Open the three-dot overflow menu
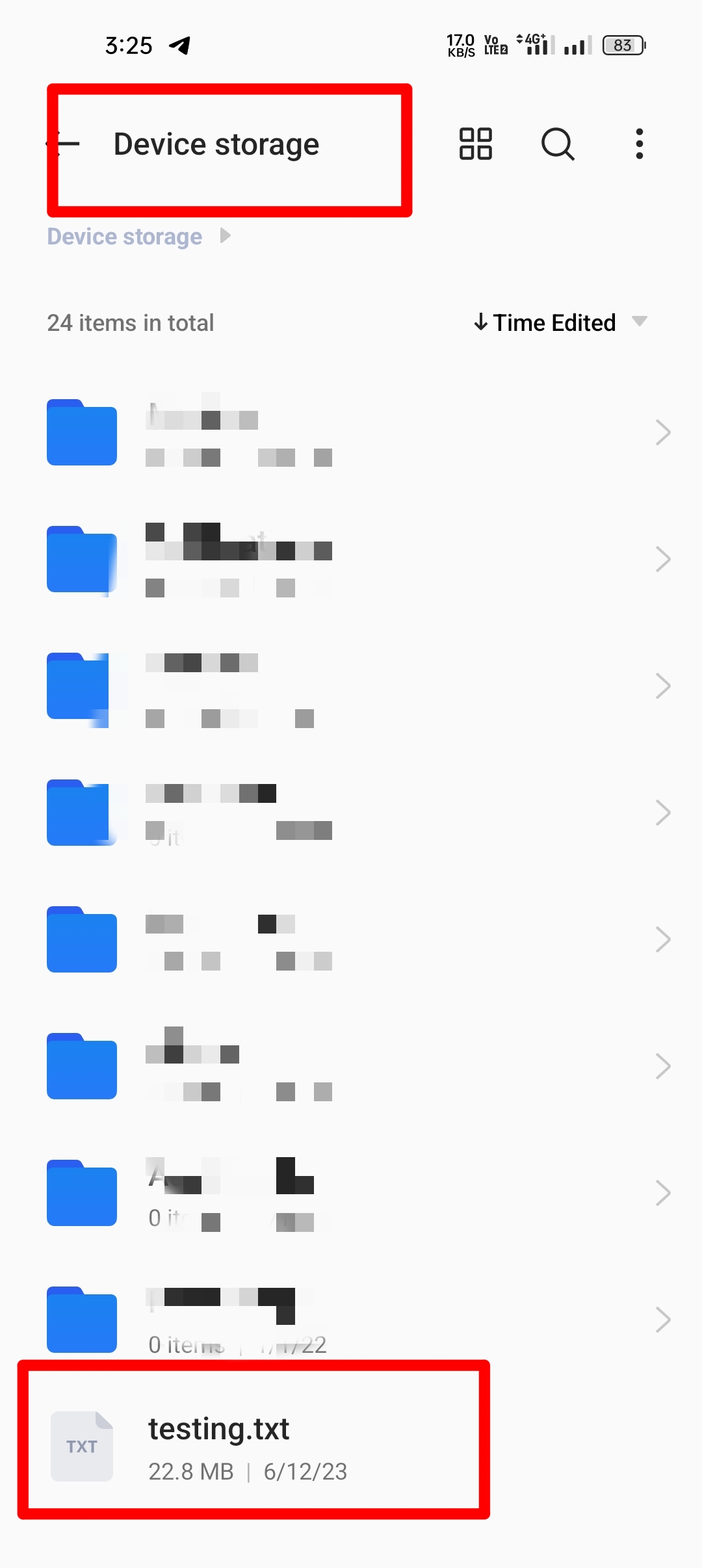Viewport: 702px width, 1568px height. [640, 144]
